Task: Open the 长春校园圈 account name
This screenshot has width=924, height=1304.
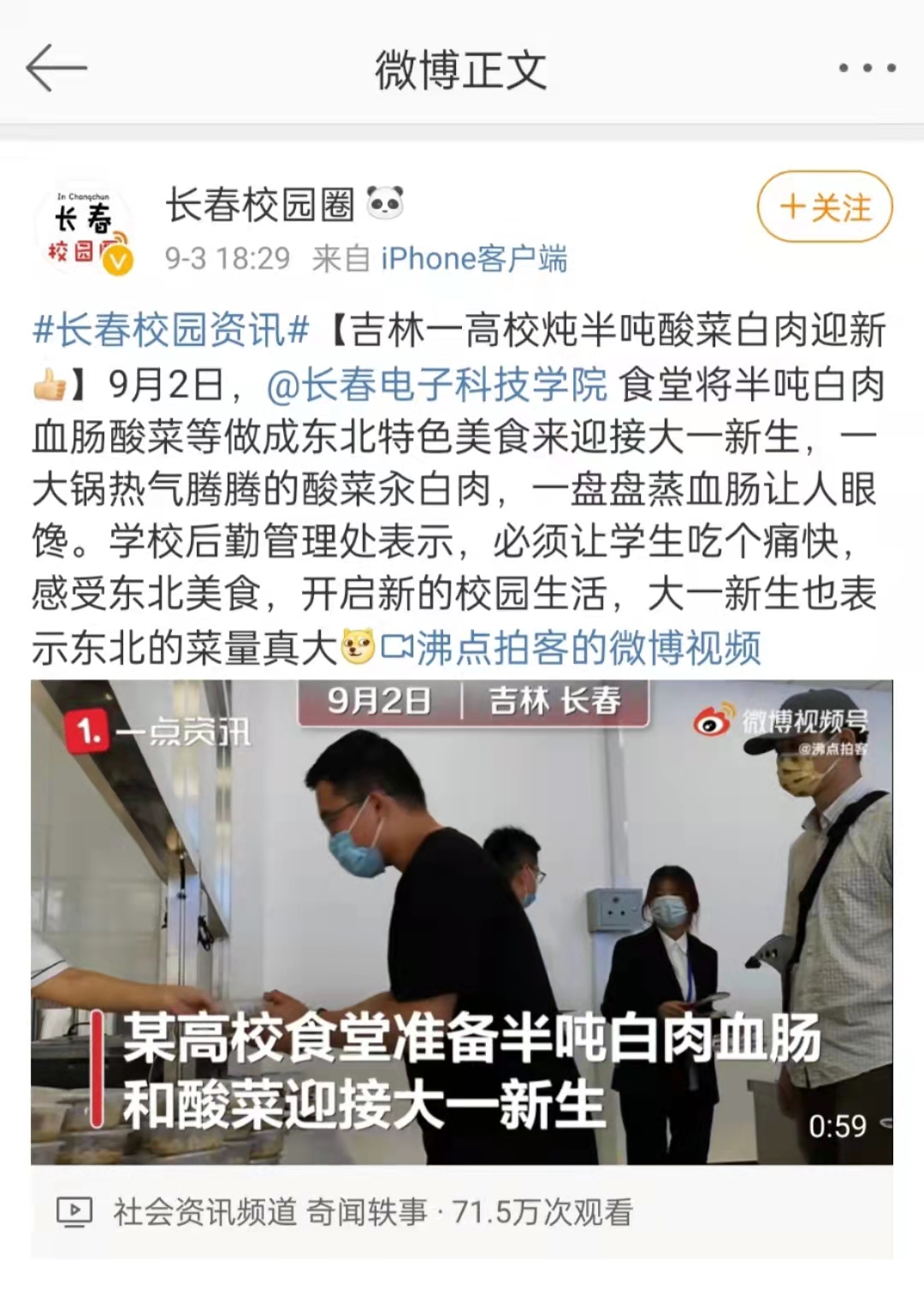Action: pos(260,205)
